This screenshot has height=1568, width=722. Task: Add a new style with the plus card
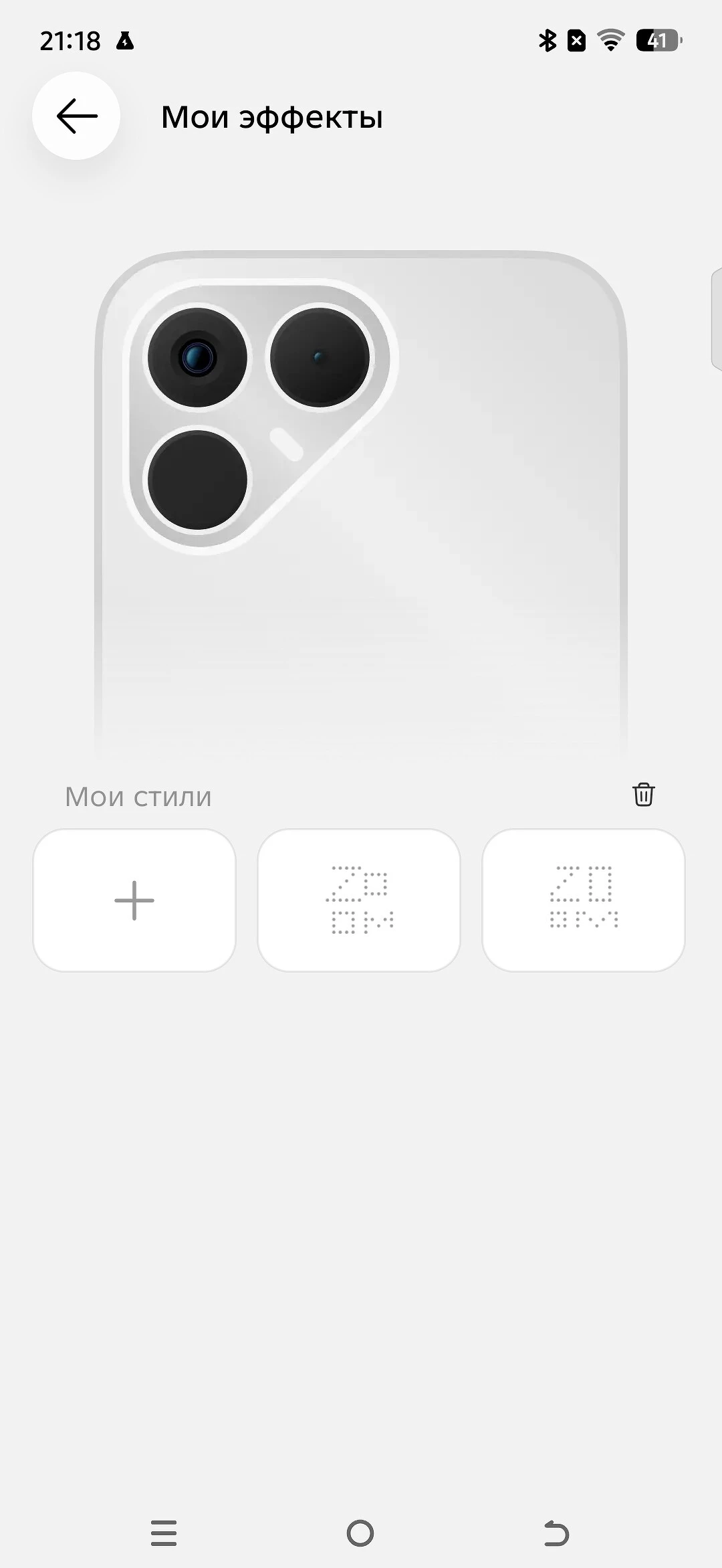pos(134,900)
